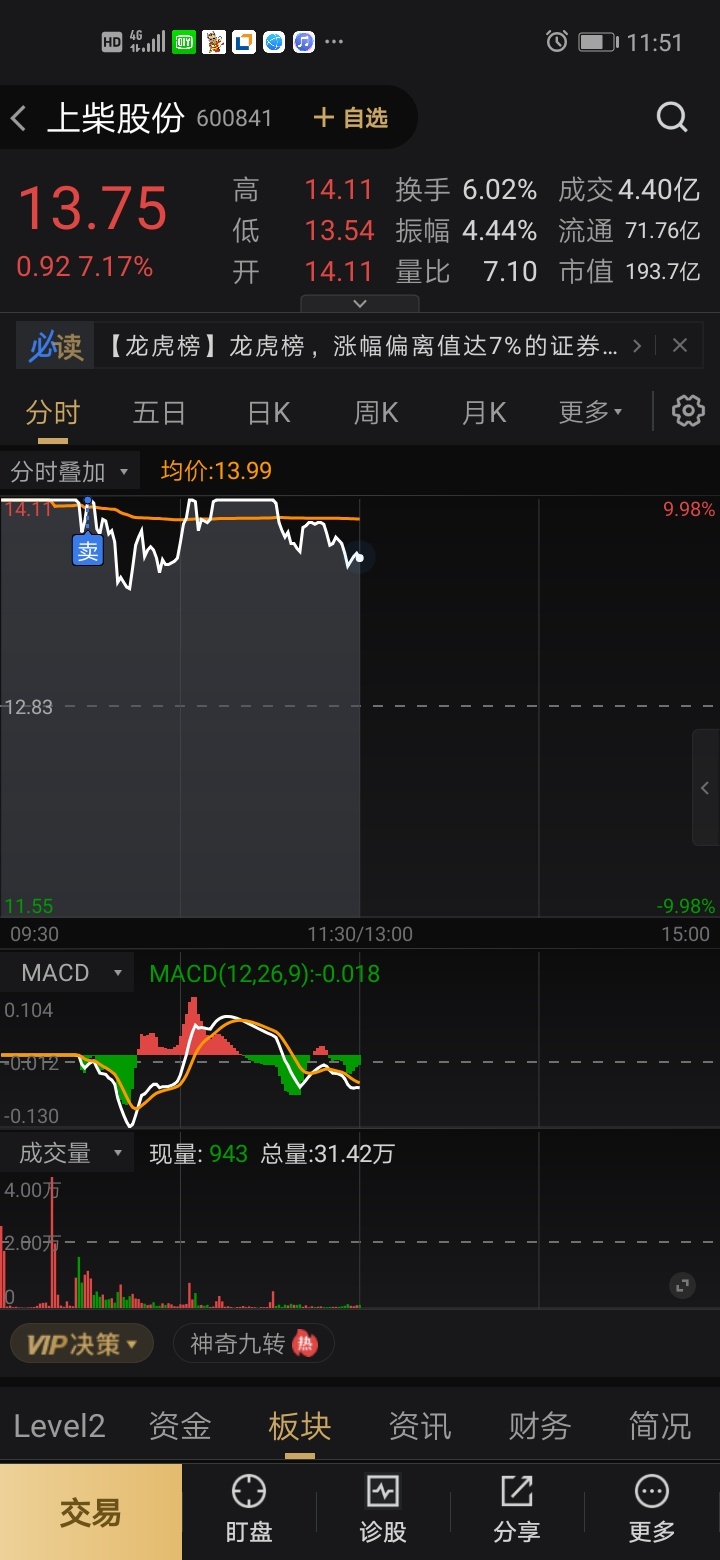
Task: Open the 更多 chart period dropdown
Action: (590, 412)
